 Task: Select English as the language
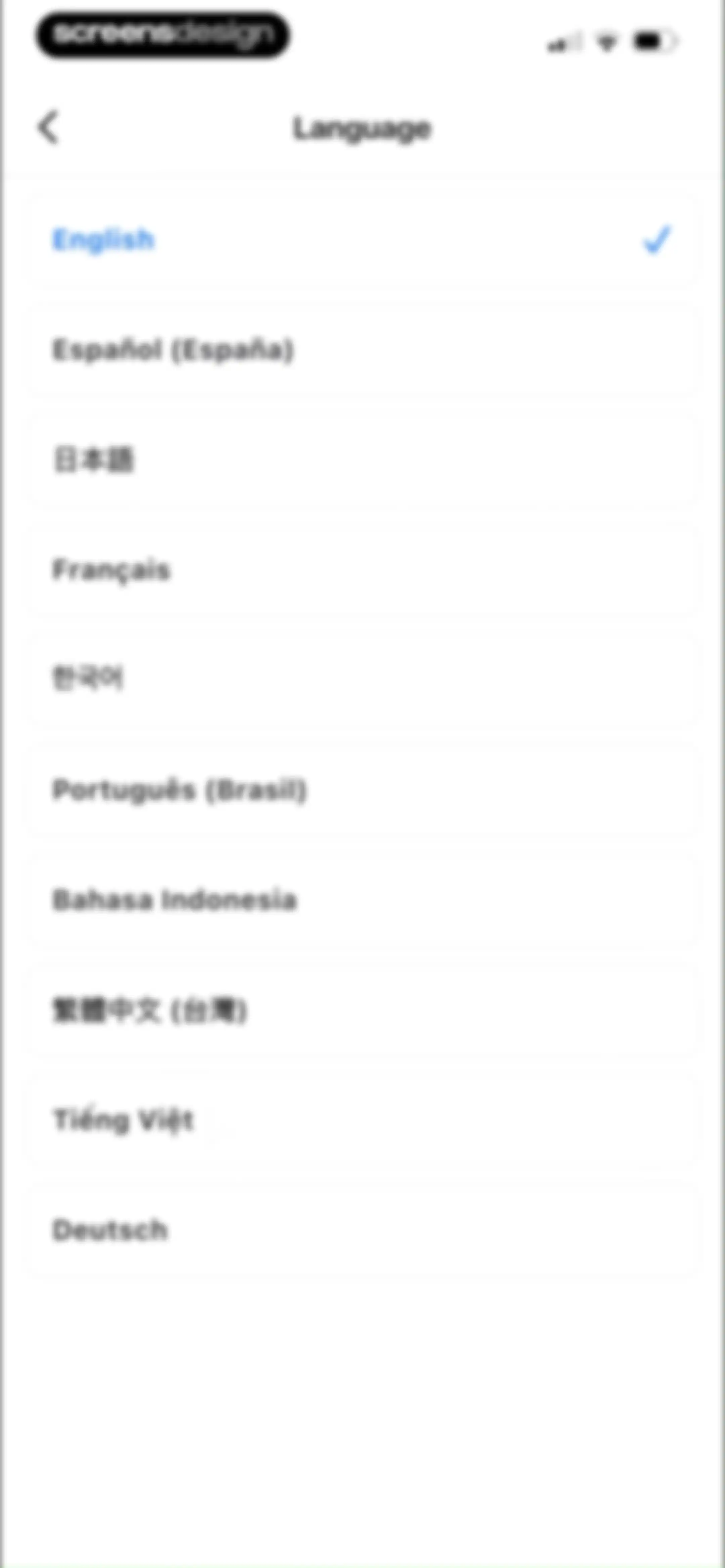362,239
